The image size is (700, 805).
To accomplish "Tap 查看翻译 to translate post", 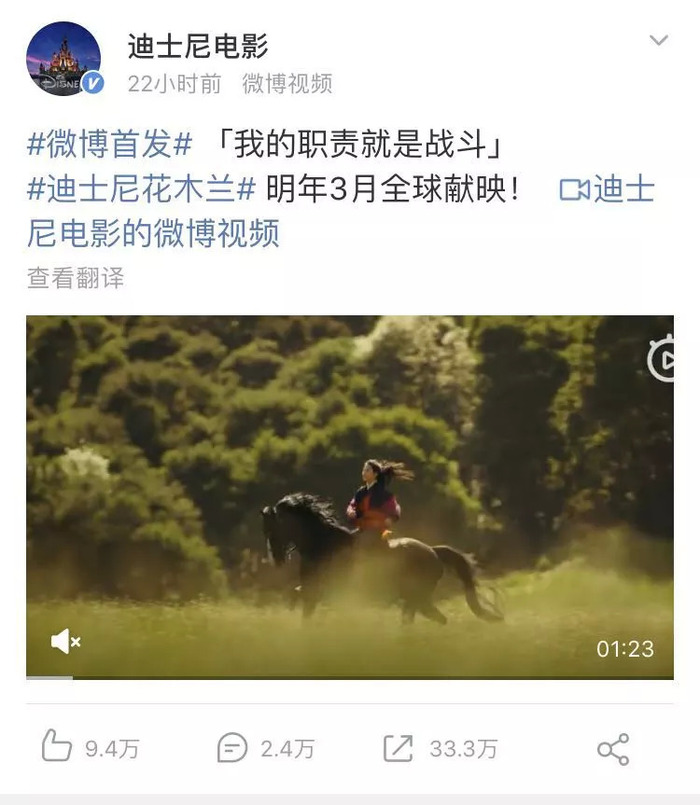I will coord(76,278).
